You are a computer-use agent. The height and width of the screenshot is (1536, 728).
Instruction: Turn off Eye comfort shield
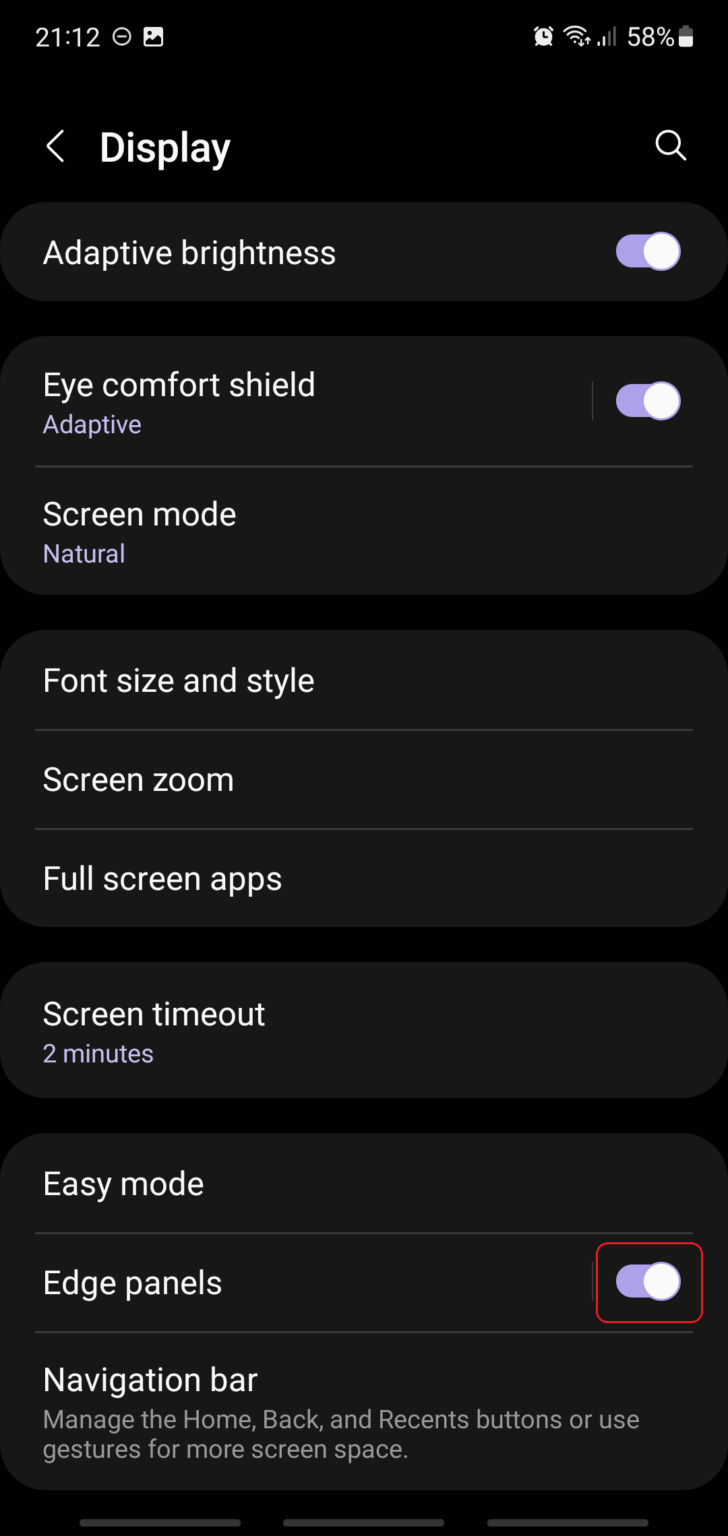647,400
